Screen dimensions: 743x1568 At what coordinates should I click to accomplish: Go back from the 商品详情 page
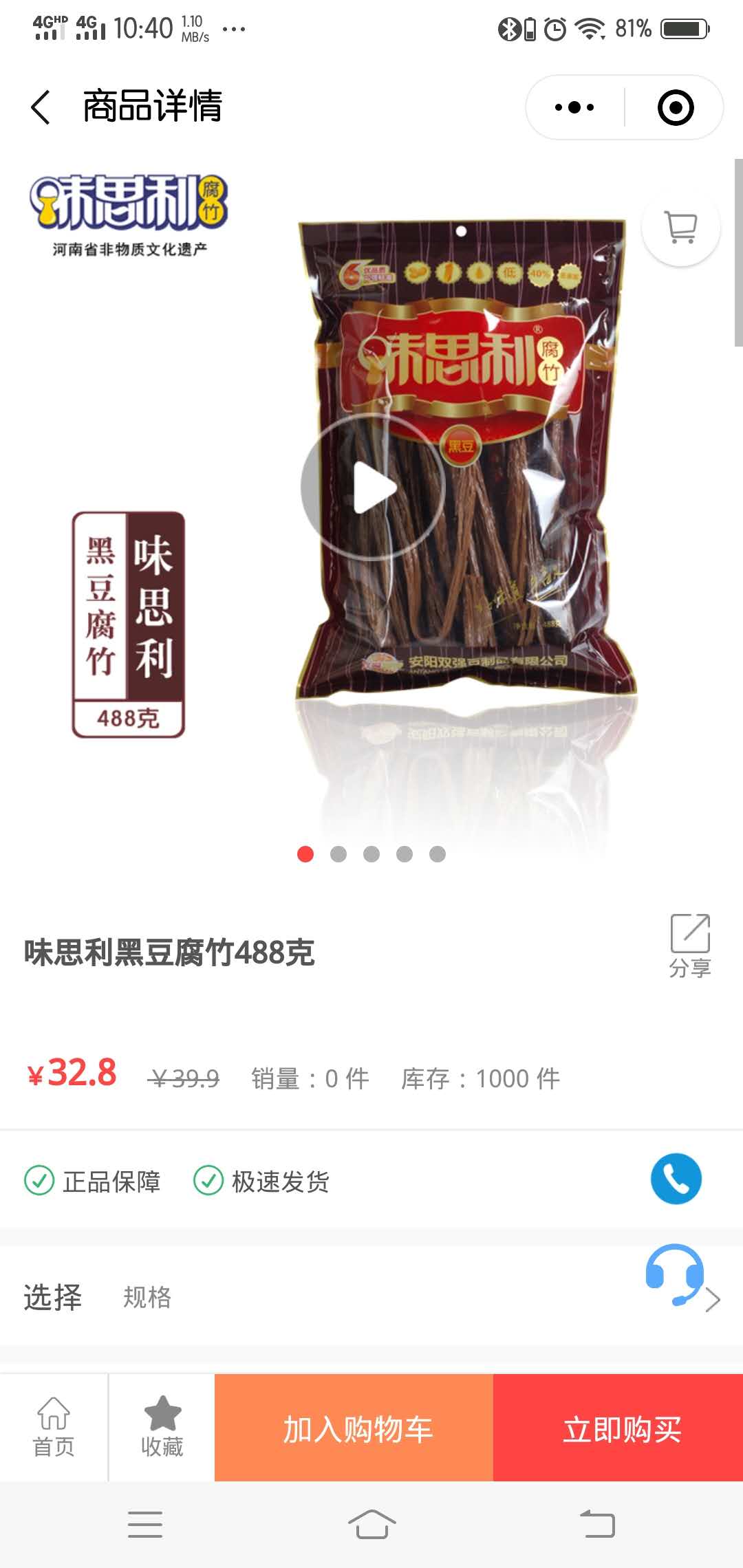click(41, 107)
